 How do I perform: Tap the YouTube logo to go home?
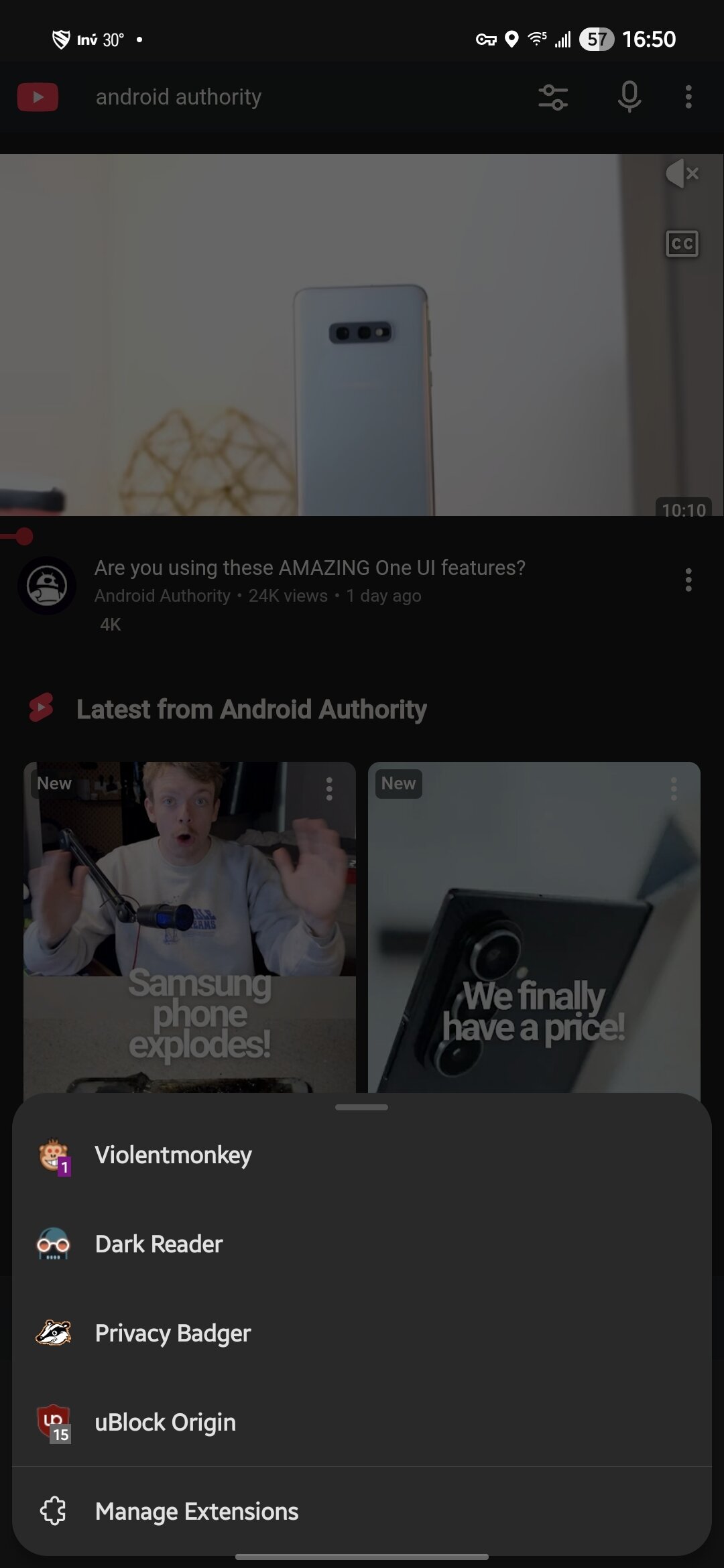(38, 97)
